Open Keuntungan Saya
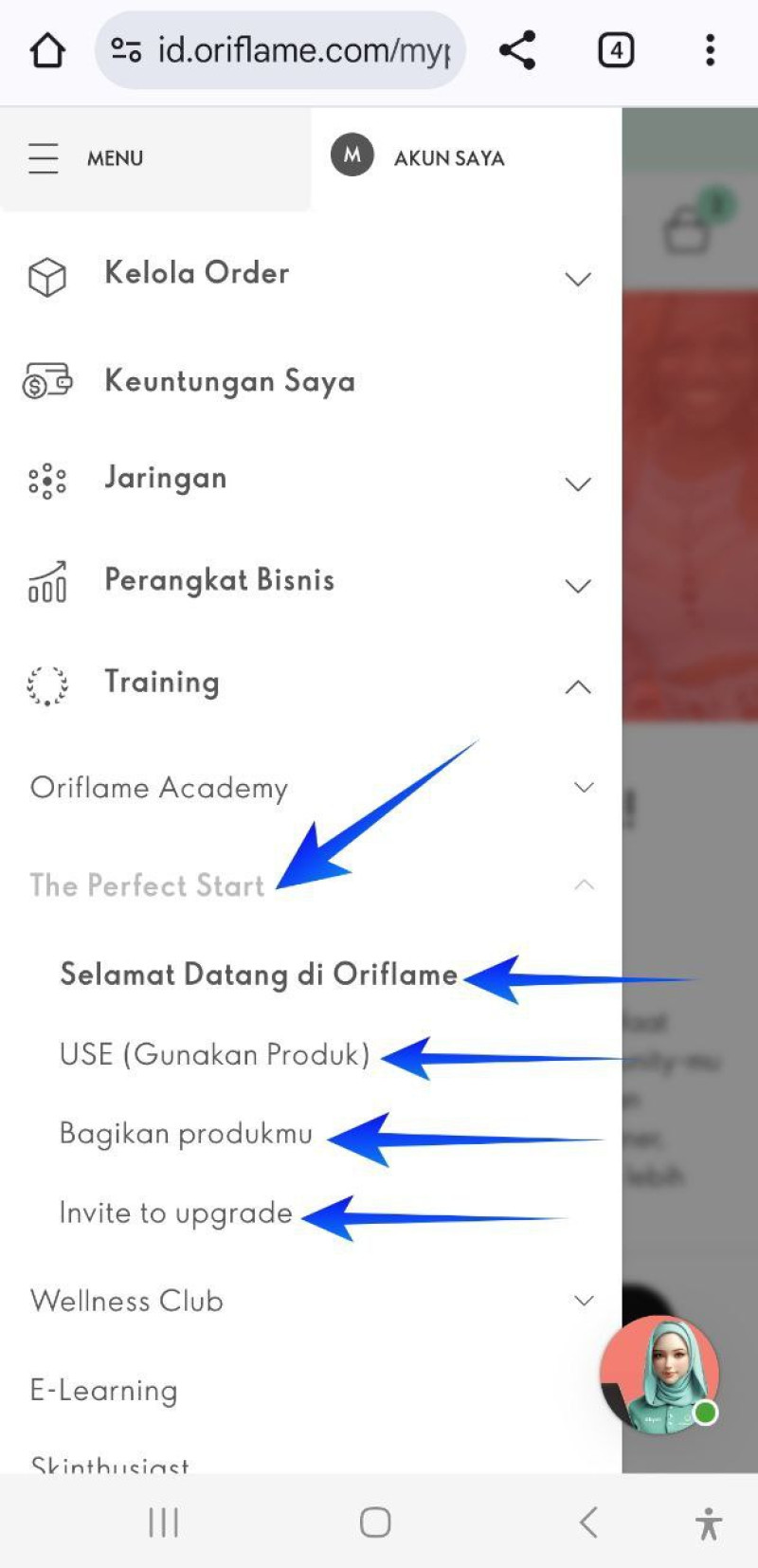The height and width of the screenshot is (1568, 758). [x=229, y=381]
